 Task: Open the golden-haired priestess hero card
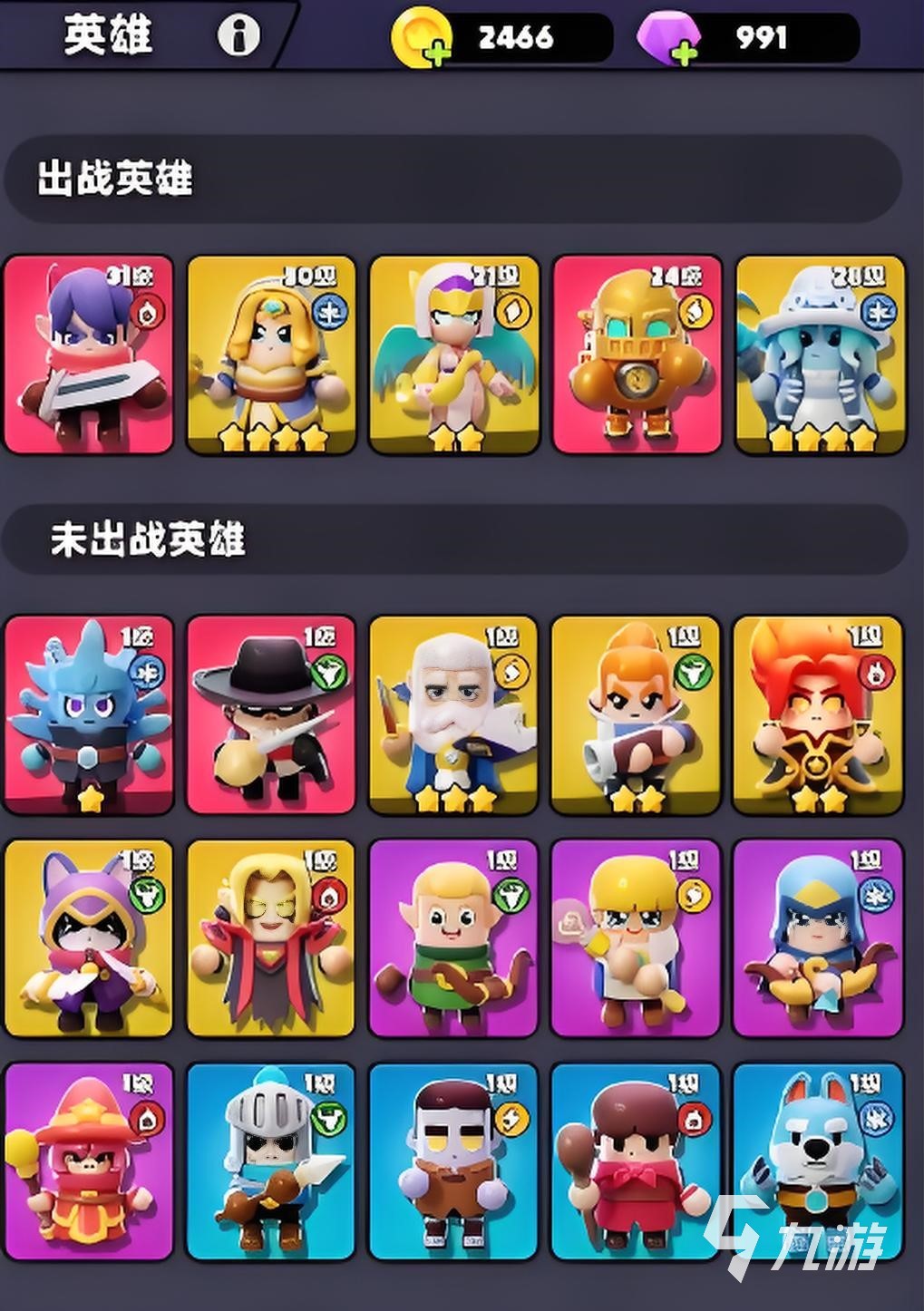tap(271, 355)
